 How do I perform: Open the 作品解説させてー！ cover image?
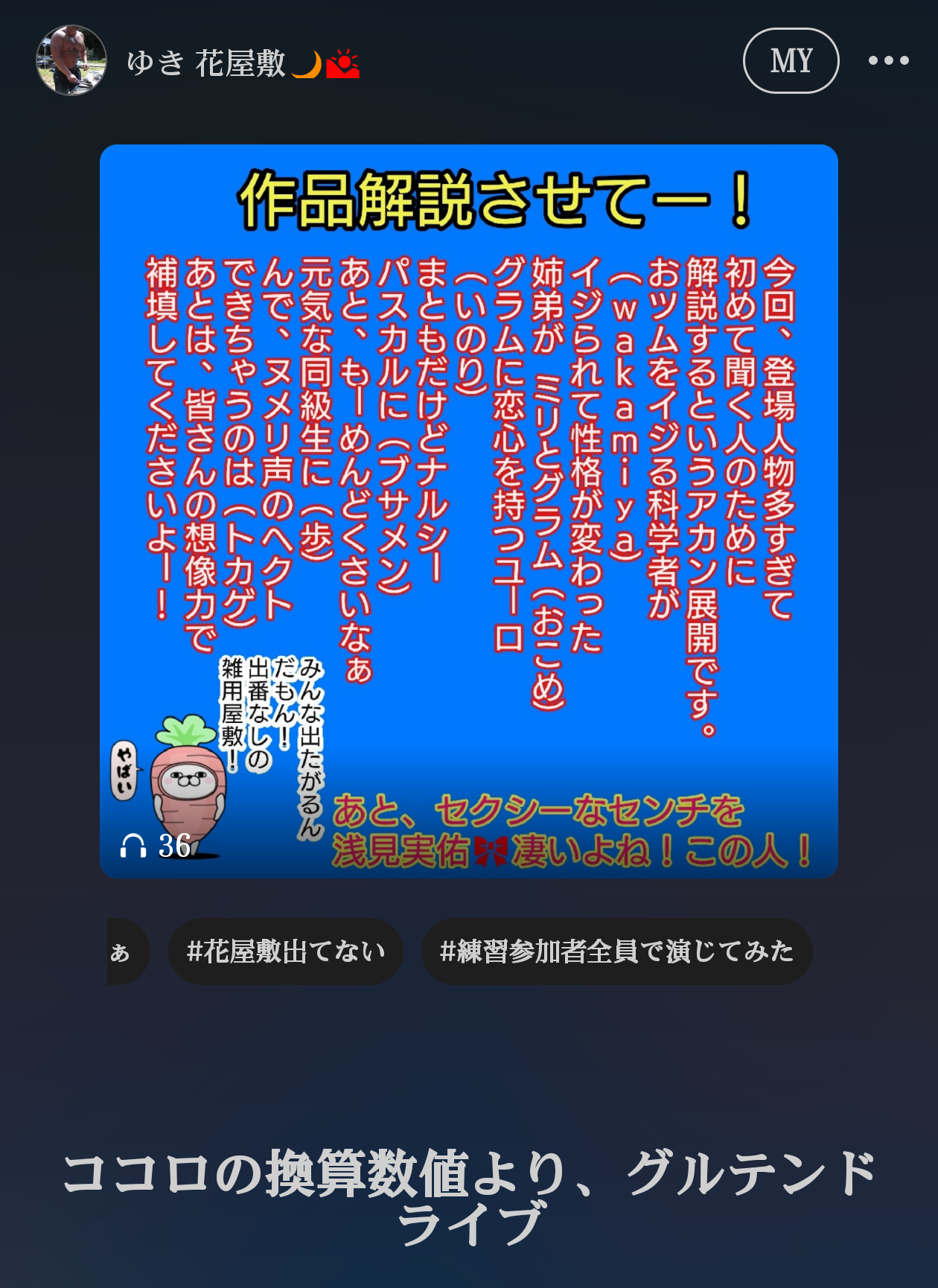point(469,511)
